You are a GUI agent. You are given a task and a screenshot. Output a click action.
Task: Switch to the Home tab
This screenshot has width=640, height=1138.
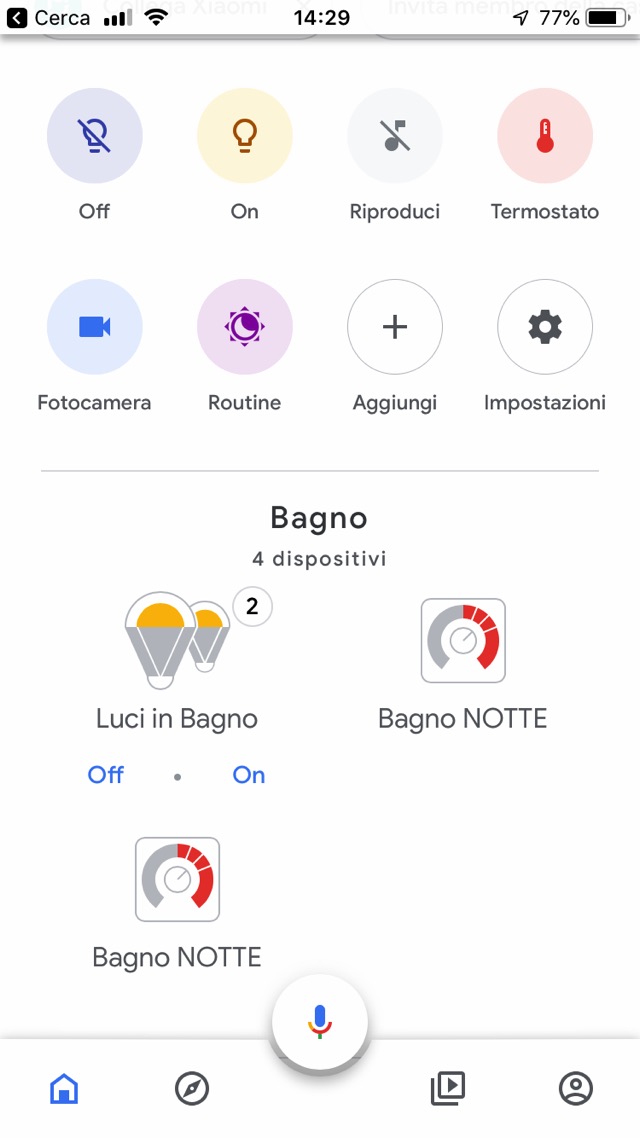tap(64, 1088)
